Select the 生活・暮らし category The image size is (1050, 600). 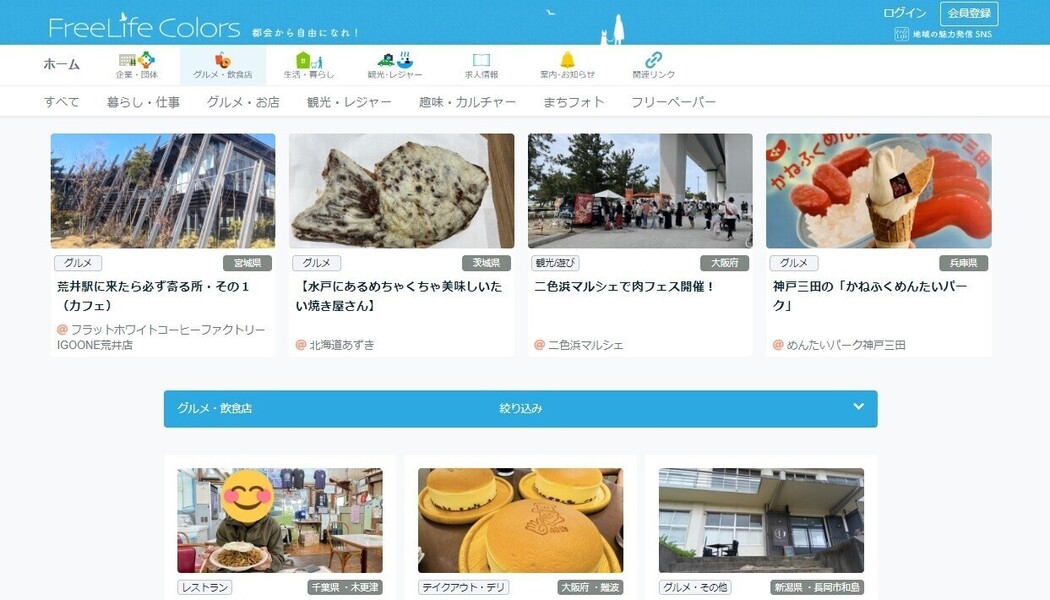pyautogui.click(x=308, y=66)
